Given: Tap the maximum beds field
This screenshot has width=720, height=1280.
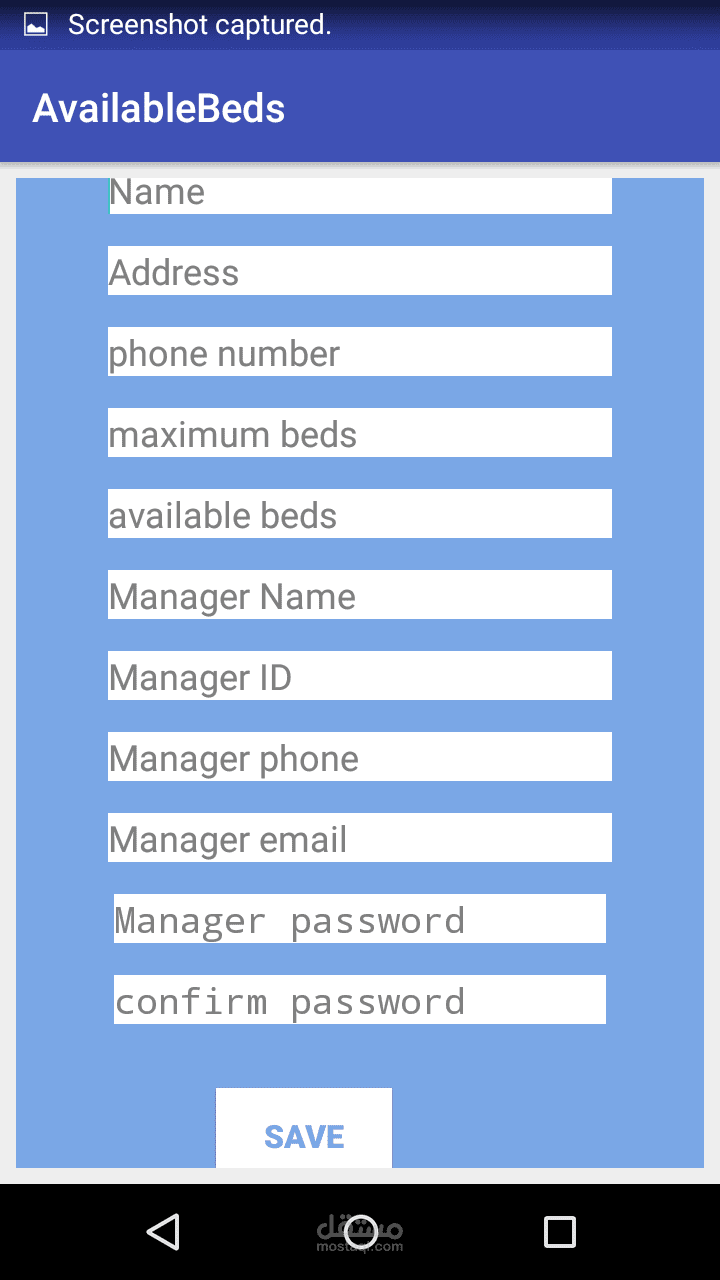Looking at the screenshot, I should (x=360, y=433).
